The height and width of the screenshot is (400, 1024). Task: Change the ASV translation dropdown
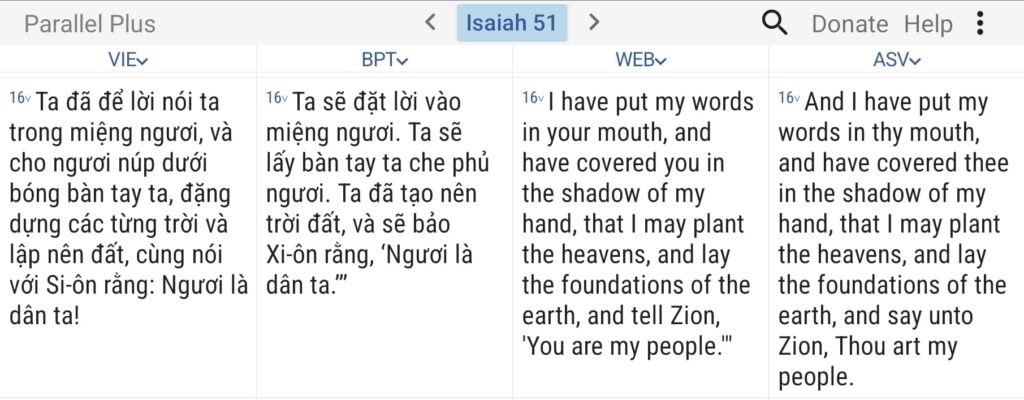pos(896,60)
